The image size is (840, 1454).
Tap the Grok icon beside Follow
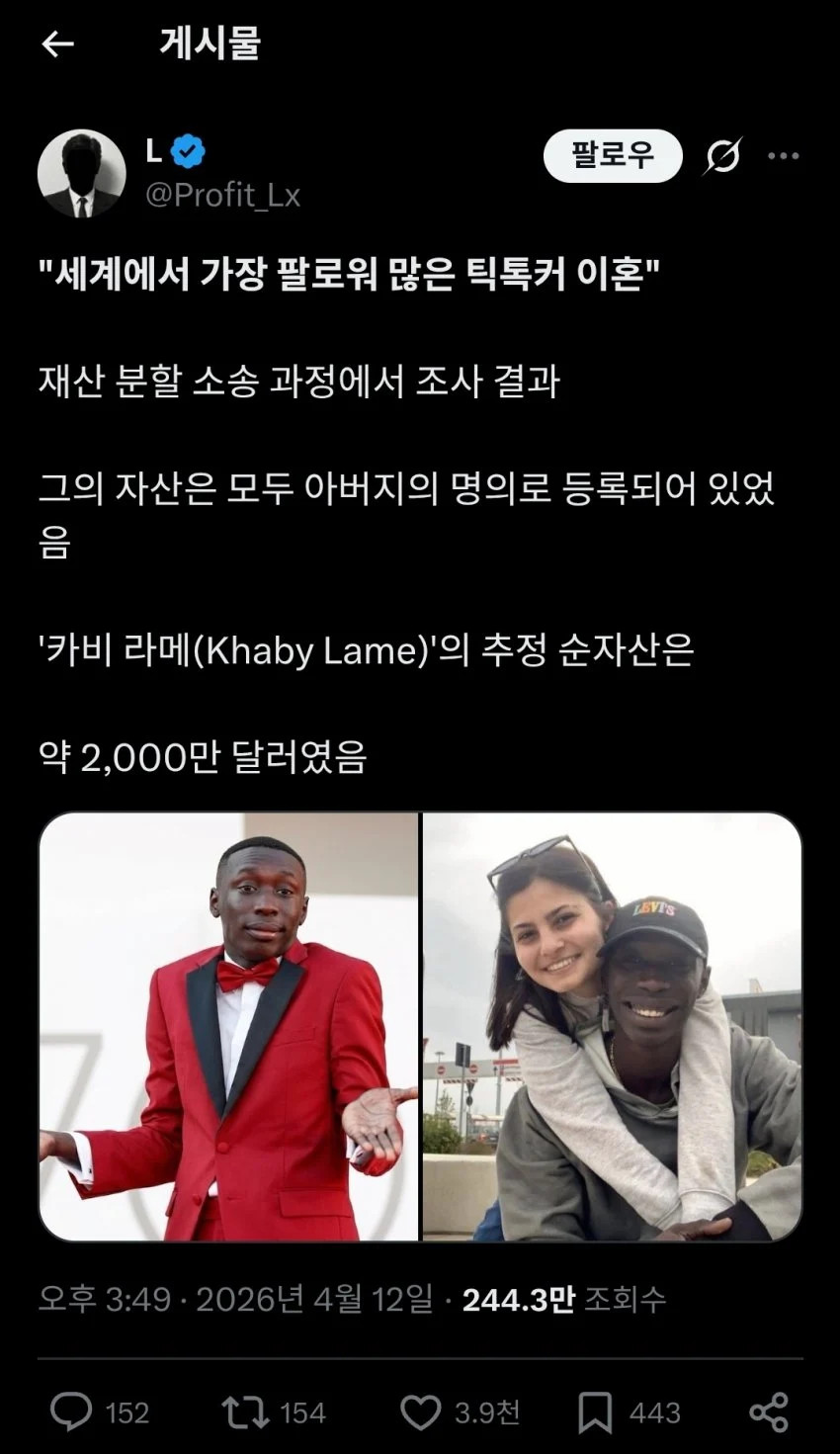(722, 156)
